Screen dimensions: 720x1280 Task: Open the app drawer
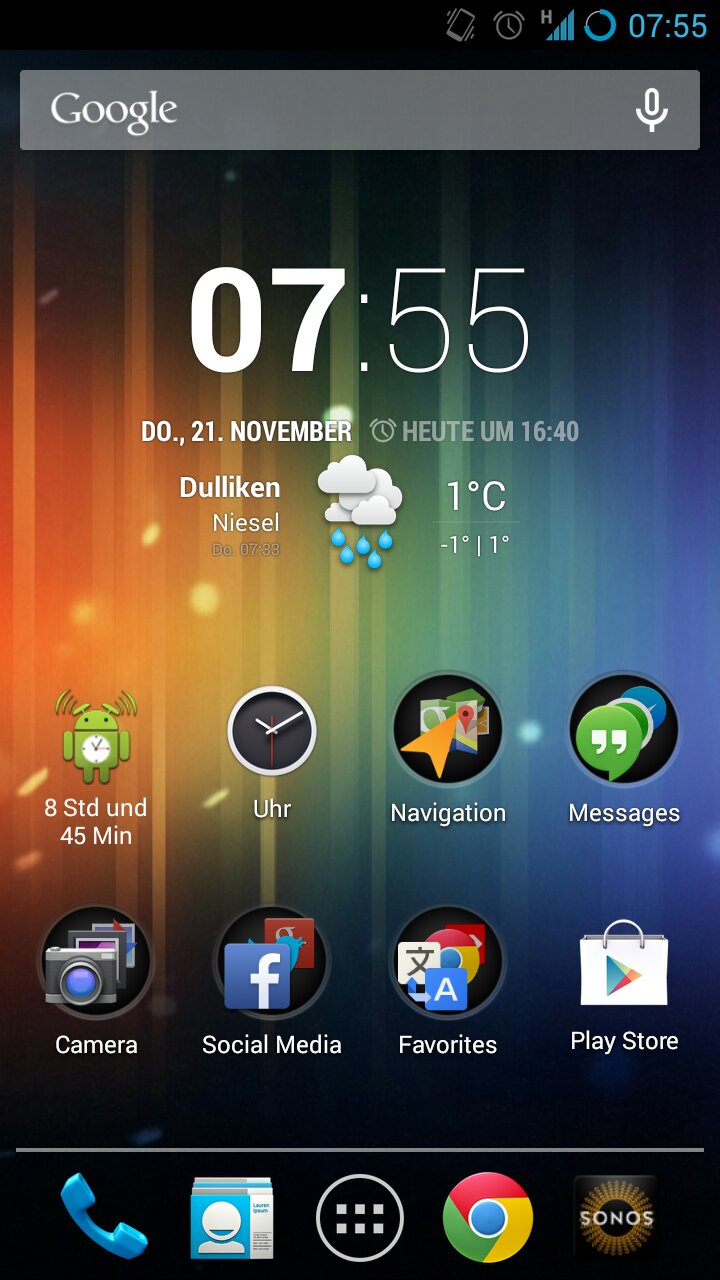pos(360,1217)
